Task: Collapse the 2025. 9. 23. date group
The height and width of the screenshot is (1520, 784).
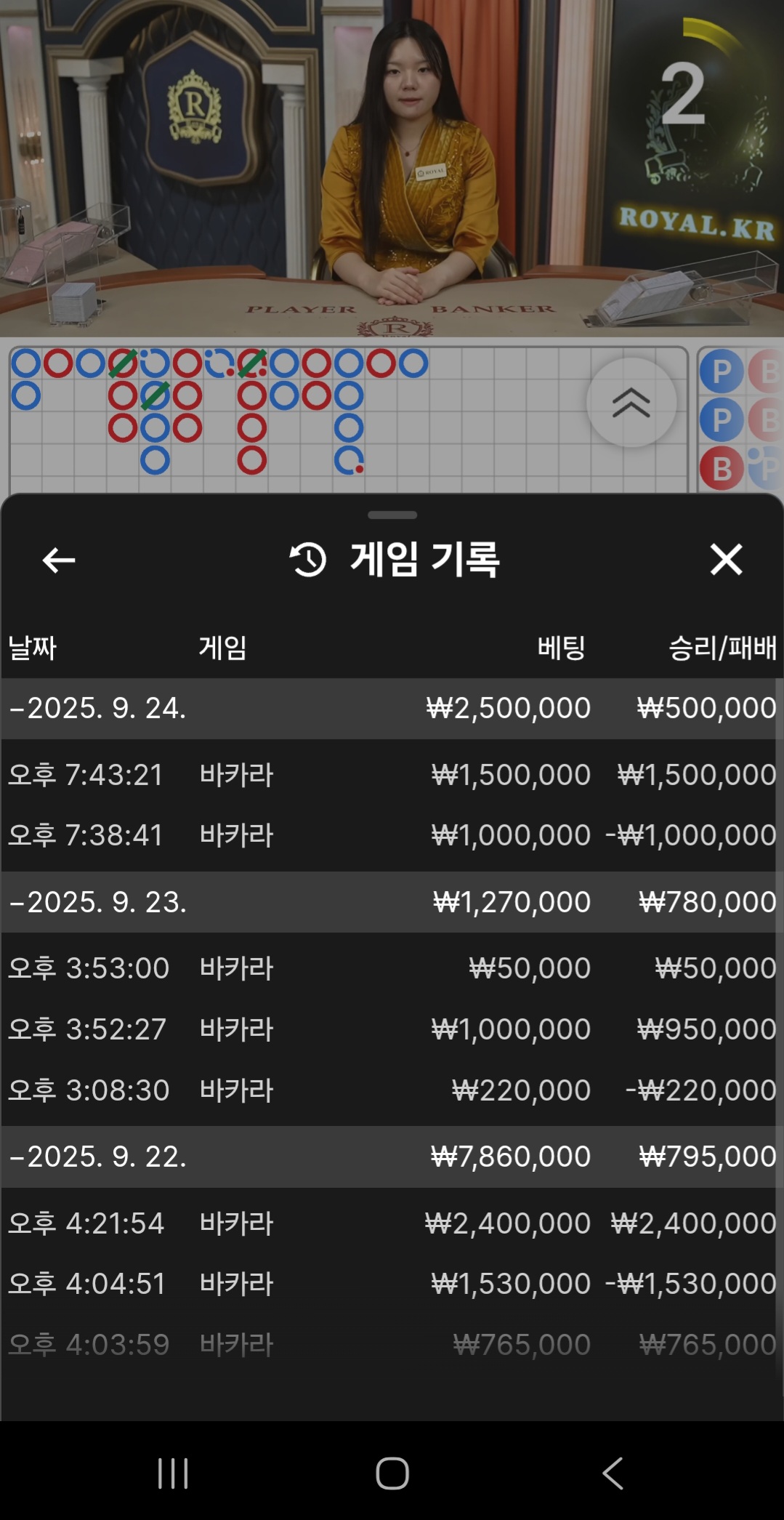Action: [98, 902]
